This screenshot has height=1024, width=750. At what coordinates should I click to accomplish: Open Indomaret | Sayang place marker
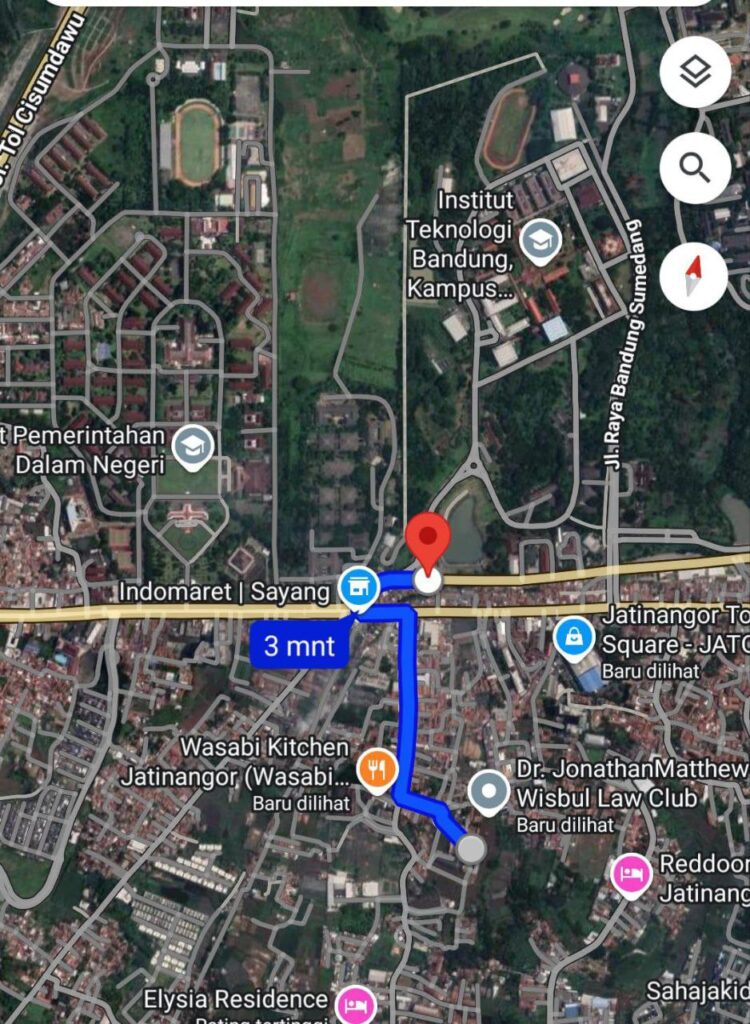click(356, 587)
